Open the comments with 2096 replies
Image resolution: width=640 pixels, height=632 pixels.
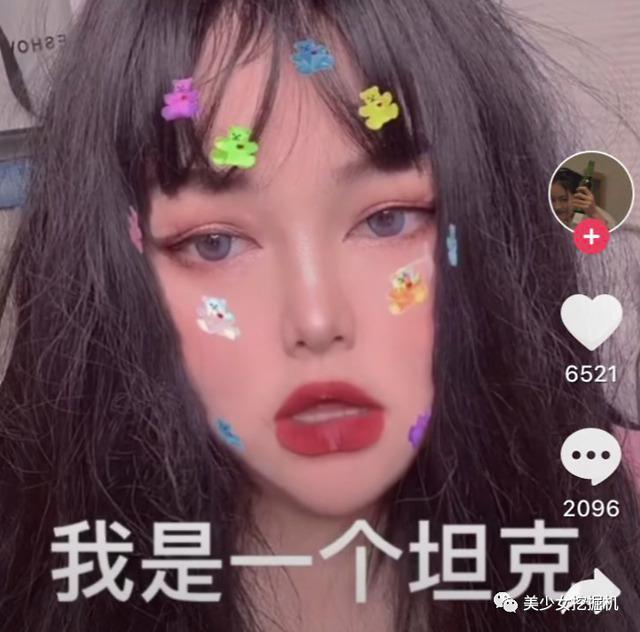(x=590, y=457)
